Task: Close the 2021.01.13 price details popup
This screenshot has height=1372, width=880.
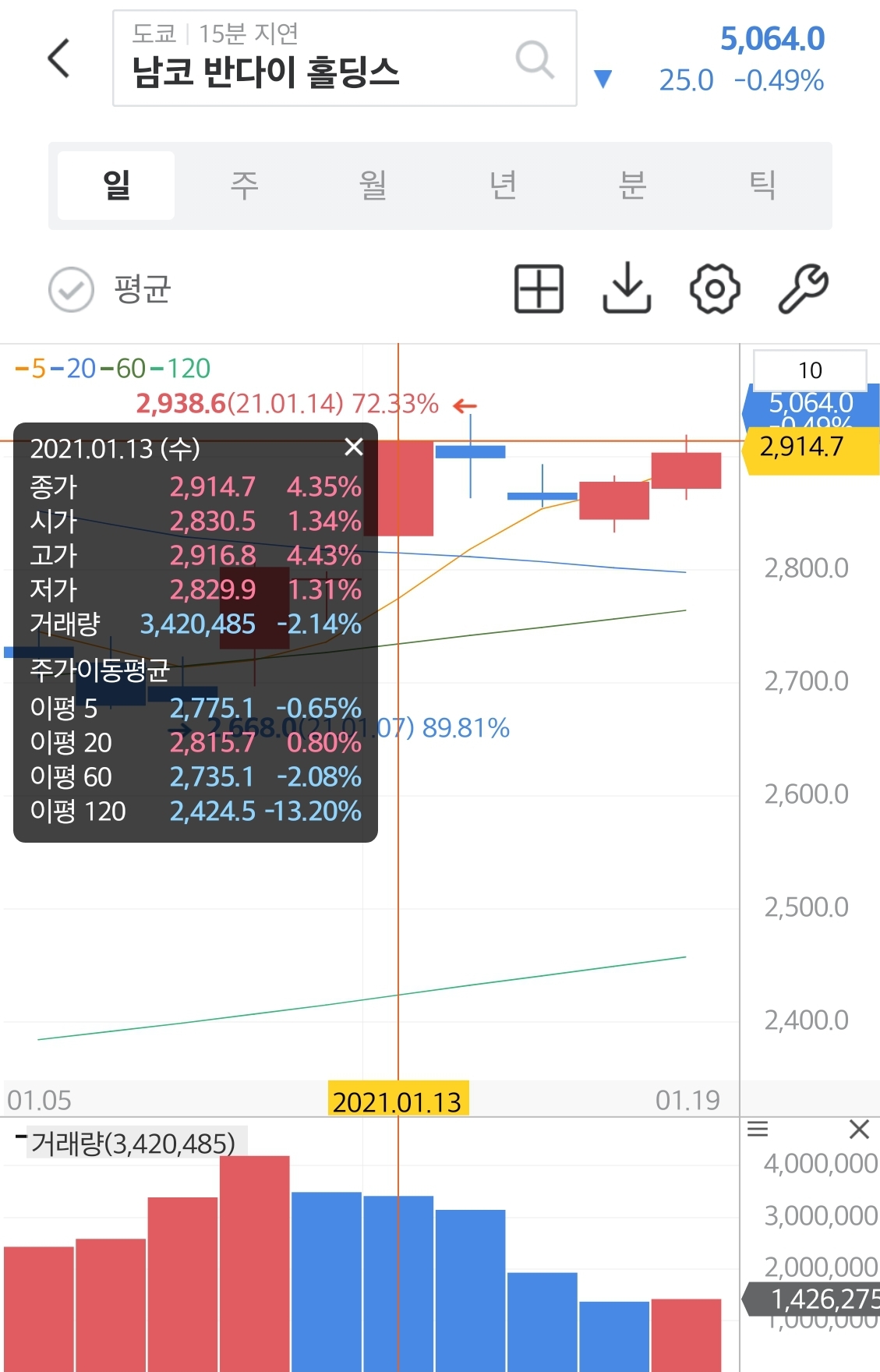Action: point(354,447)
